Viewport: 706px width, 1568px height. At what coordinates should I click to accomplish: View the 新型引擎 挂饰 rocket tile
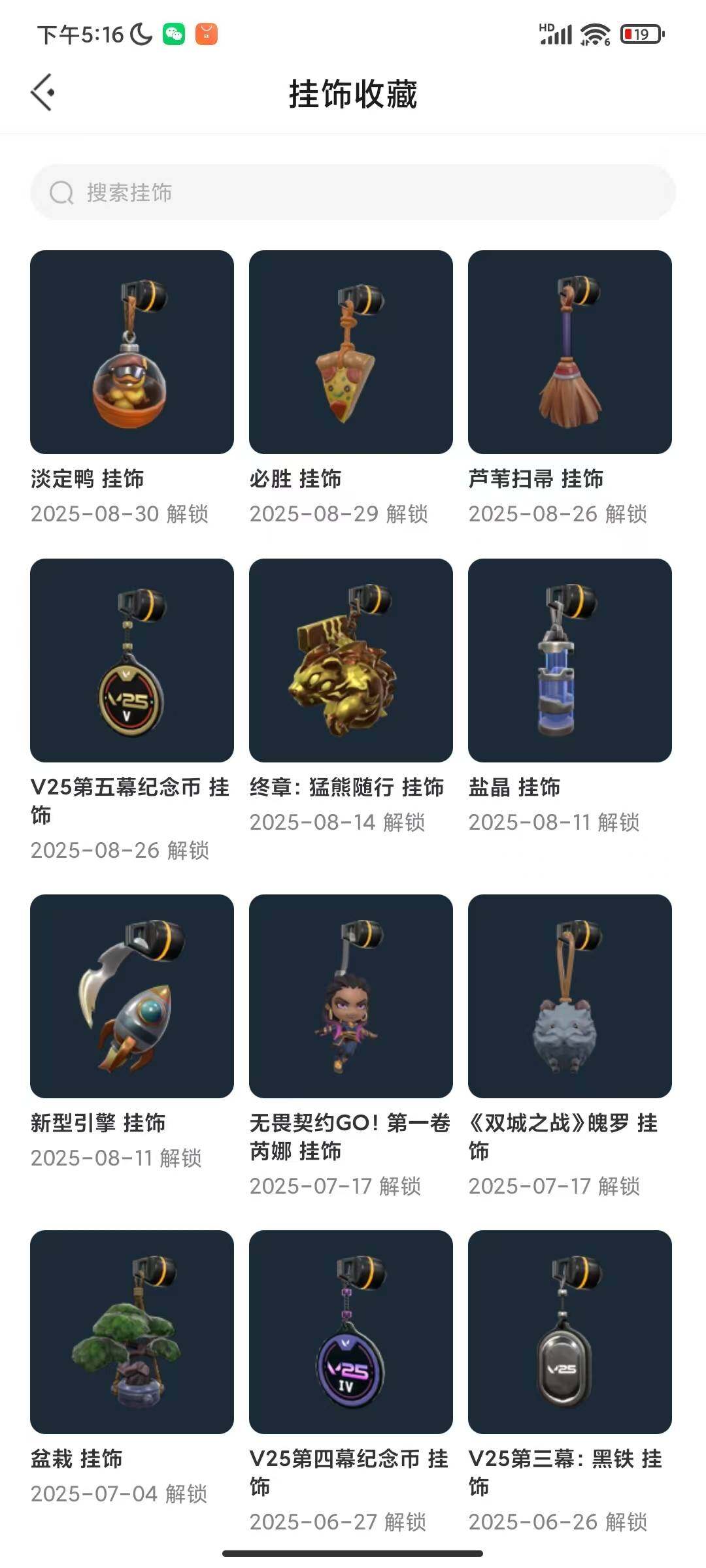(132, 996)
